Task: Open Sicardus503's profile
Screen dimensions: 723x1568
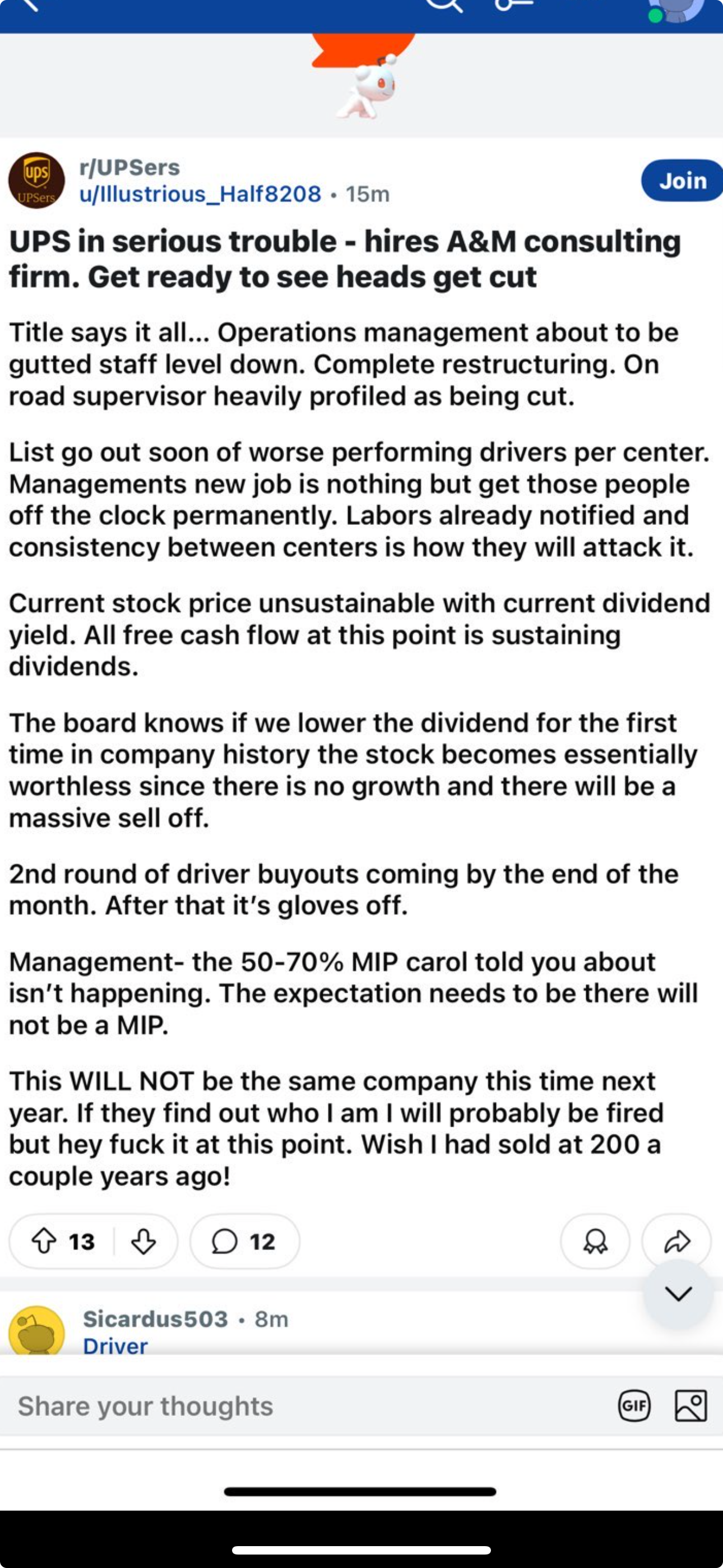Action: 155,1319
